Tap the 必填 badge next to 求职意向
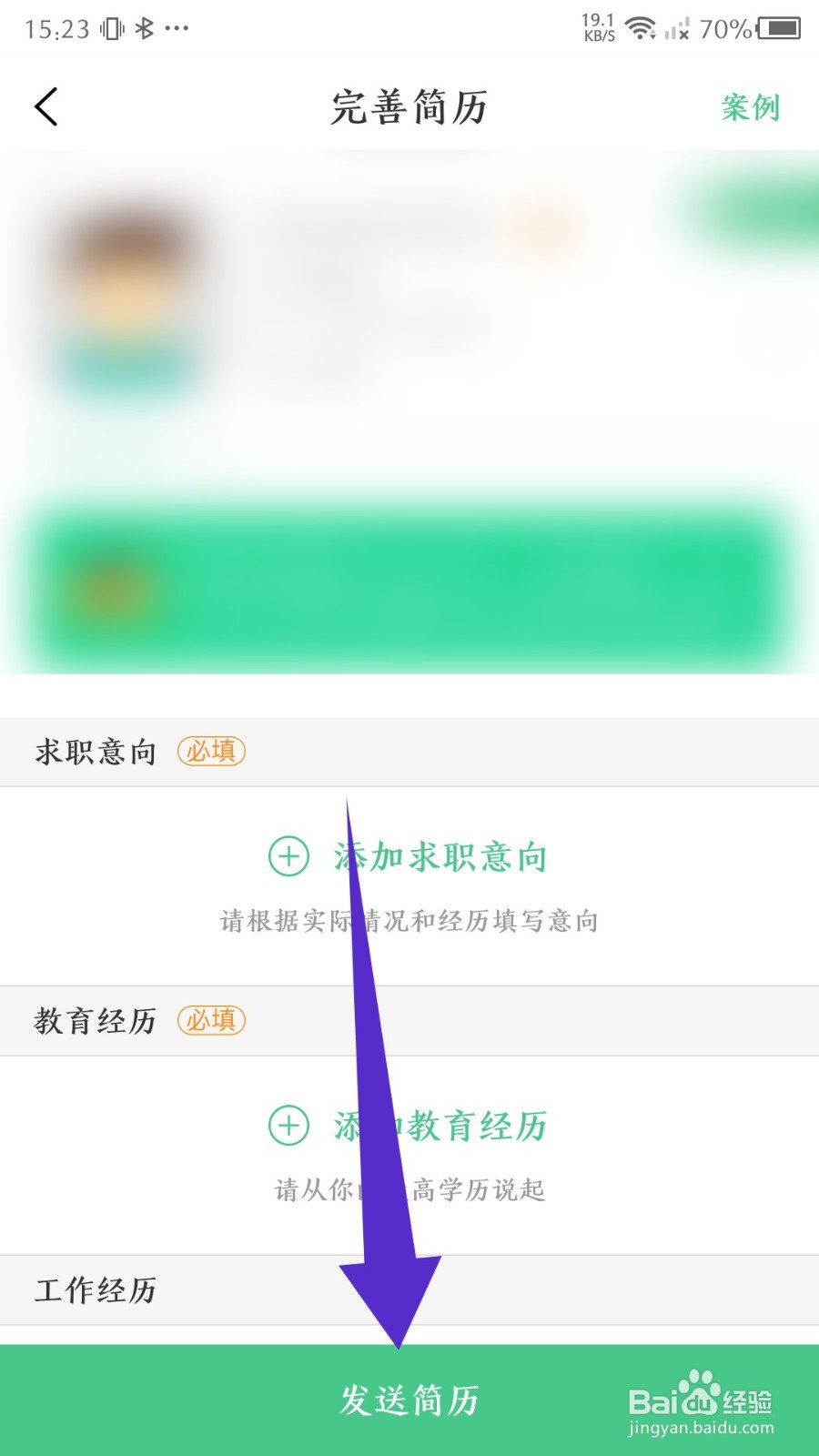The height and width of the screenshot is (1456, 819). [x=209, y=752]
